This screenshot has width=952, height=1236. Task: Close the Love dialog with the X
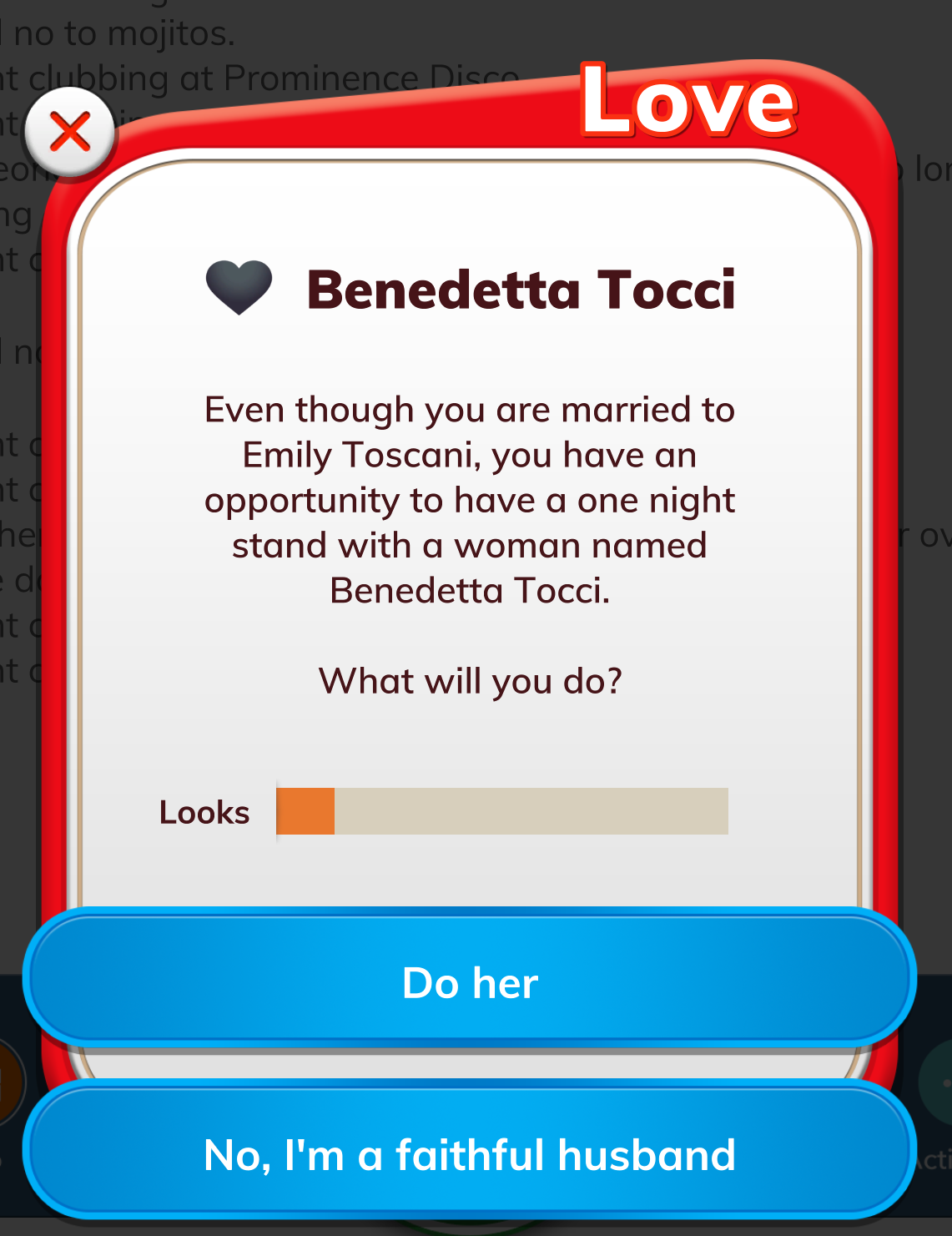pyautogui.click(x=70, y=133)
